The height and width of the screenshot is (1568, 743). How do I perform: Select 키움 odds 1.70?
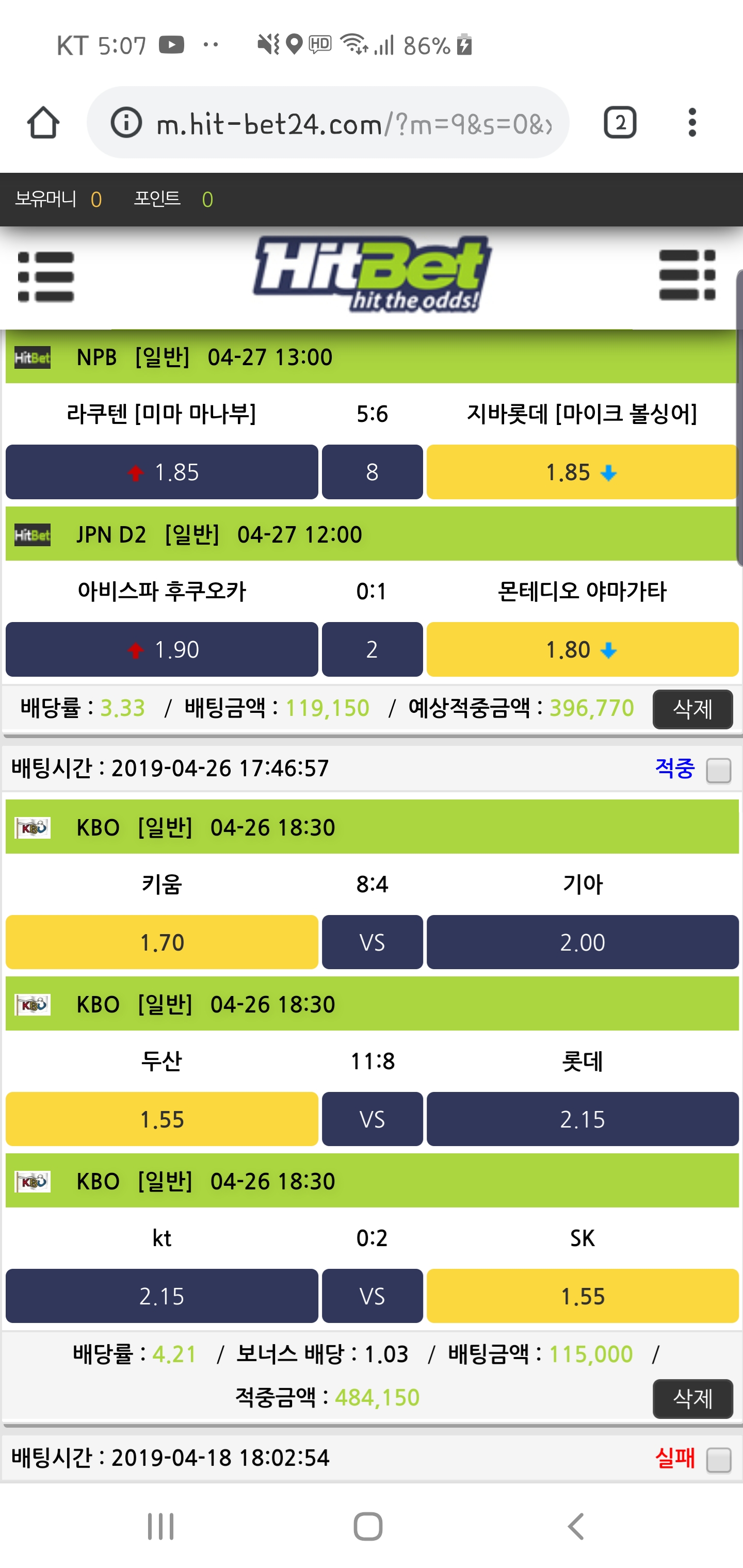tap(161, 942)
